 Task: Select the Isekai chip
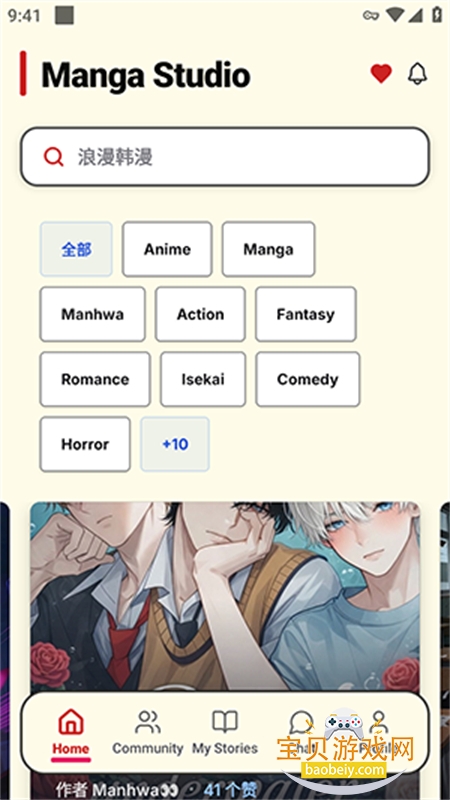203,379
